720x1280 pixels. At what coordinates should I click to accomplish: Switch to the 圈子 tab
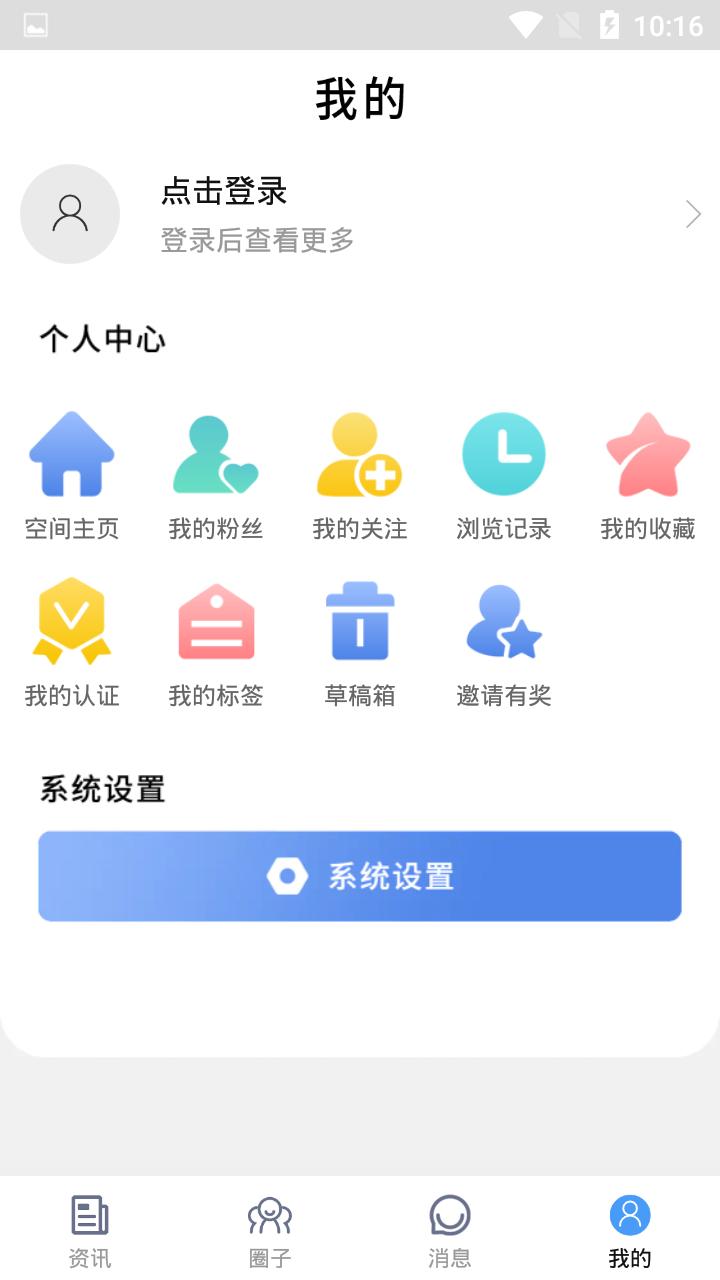click(x=270, y=1231)
